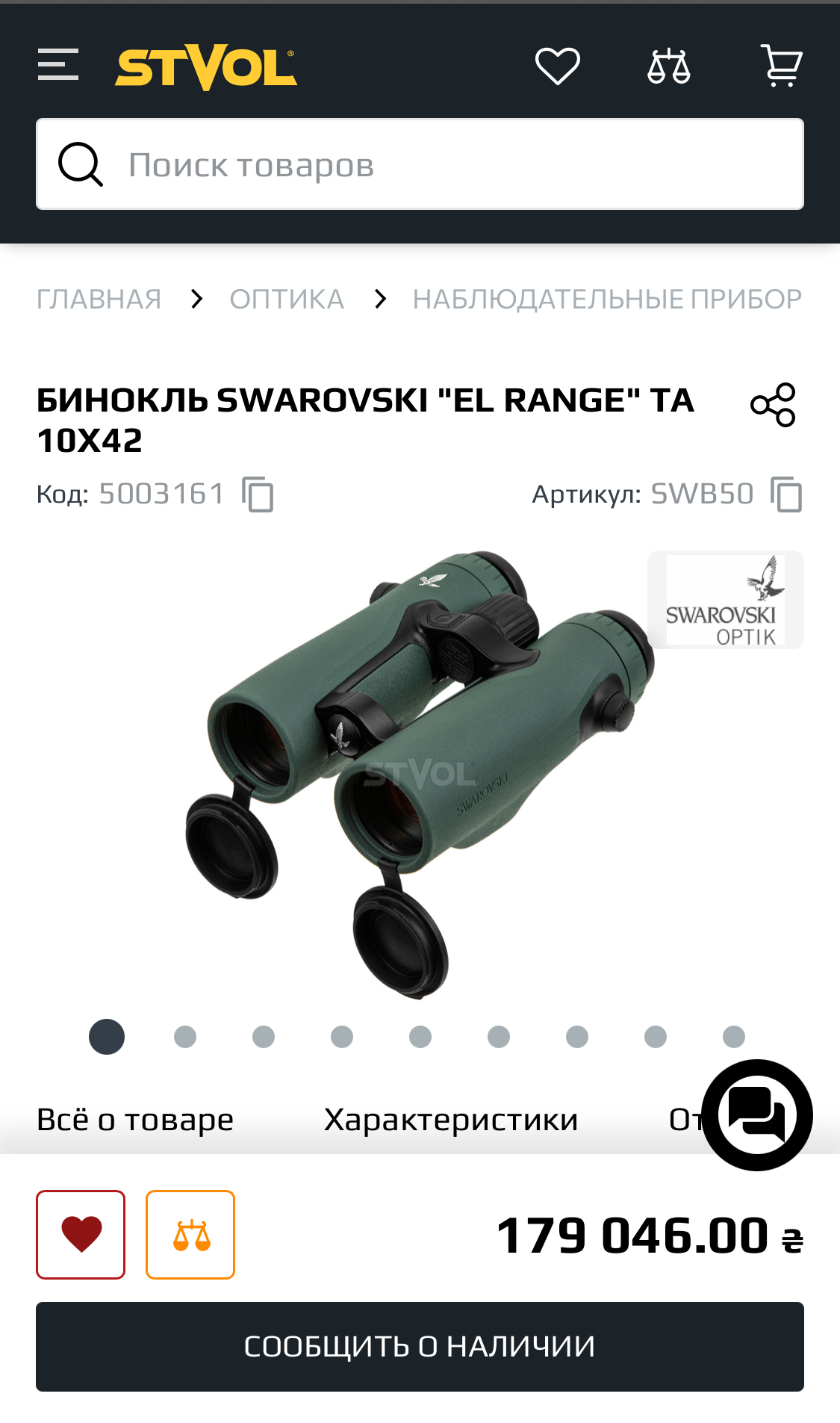840x1423 pixels.
Task: Open the shopping cart
Action: coord(781,66)
